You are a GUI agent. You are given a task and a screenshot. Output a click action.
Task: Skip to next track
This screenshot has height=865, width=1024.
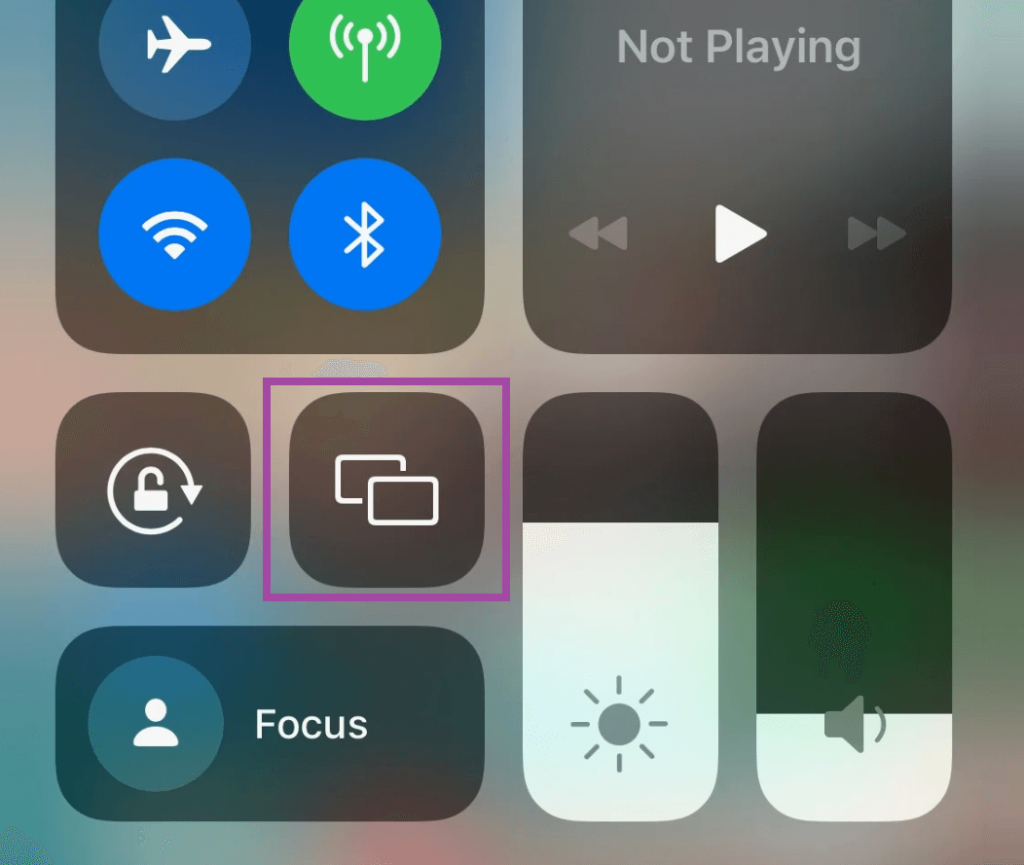876,234
